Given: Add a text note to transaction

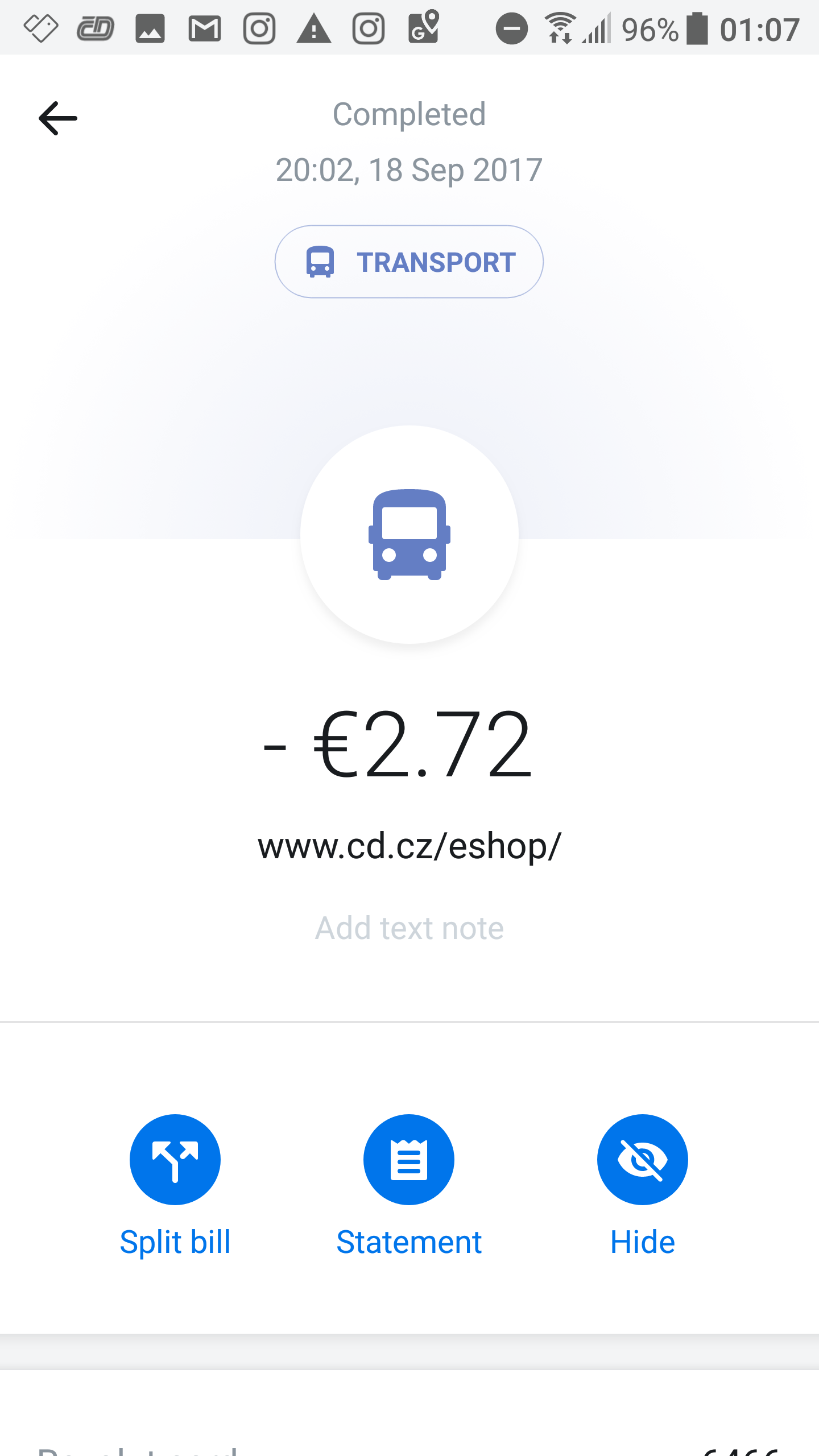Looking at the screenshot, I should point(409,928).
